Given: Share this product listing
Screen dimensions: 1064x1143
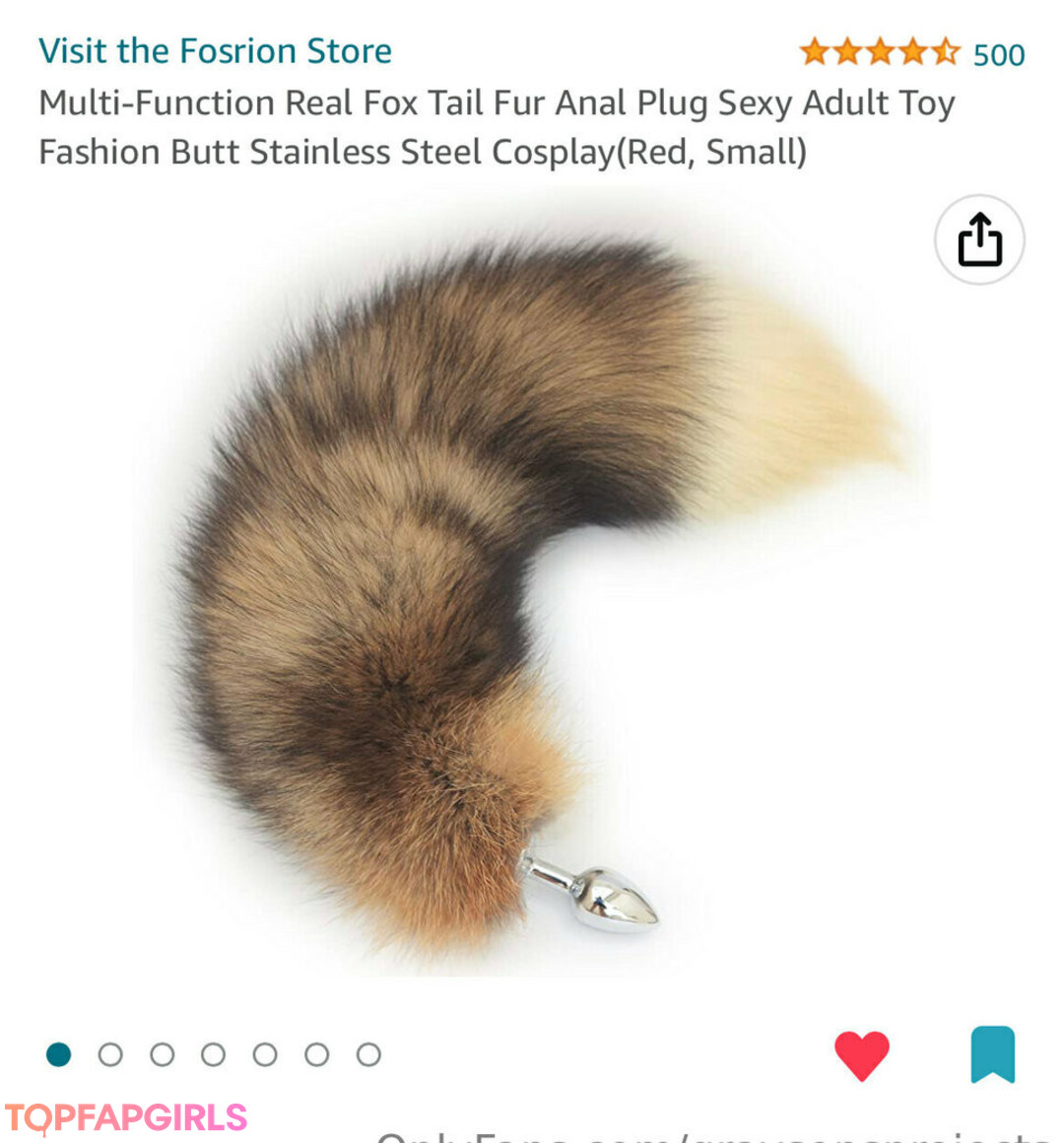Looking at the screenshot, I should [979, 240].
